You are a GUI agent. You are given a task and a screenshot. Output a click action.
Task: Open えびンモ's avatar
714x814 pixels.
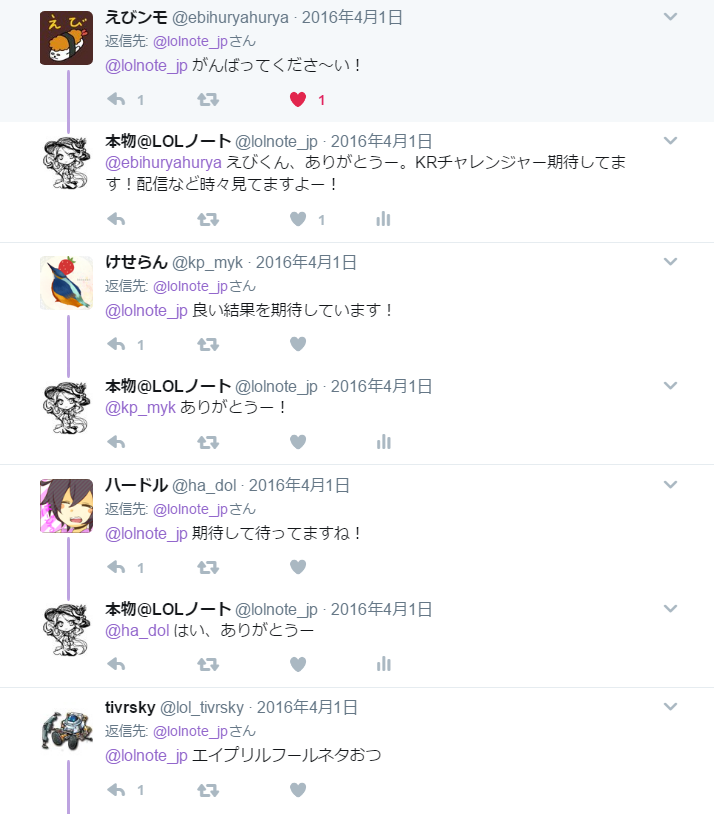pos(66,38)
